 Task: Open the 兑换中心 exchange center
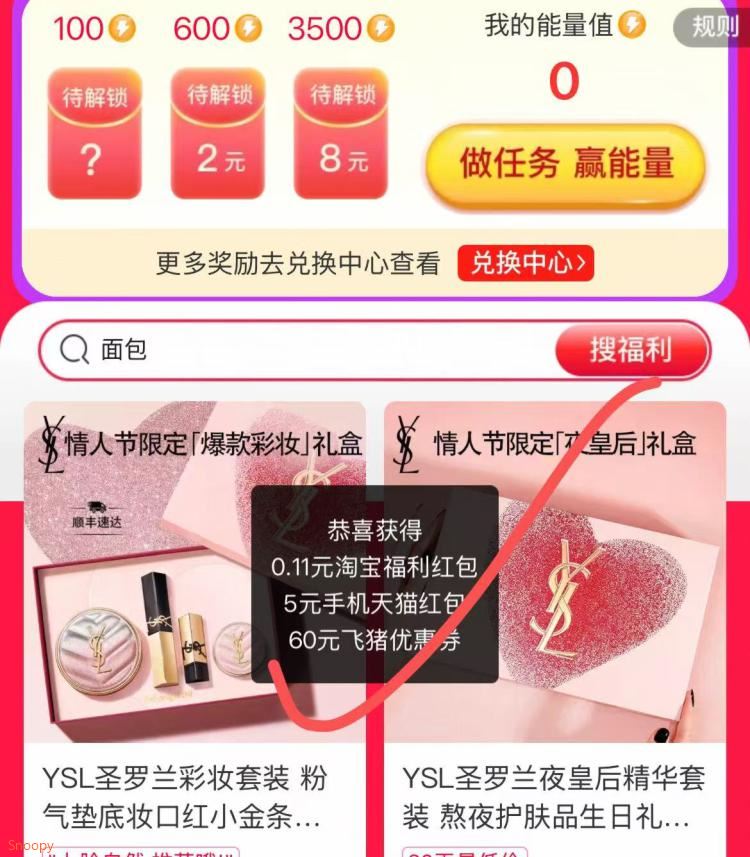pyautogui.click(x=525, y=263)
